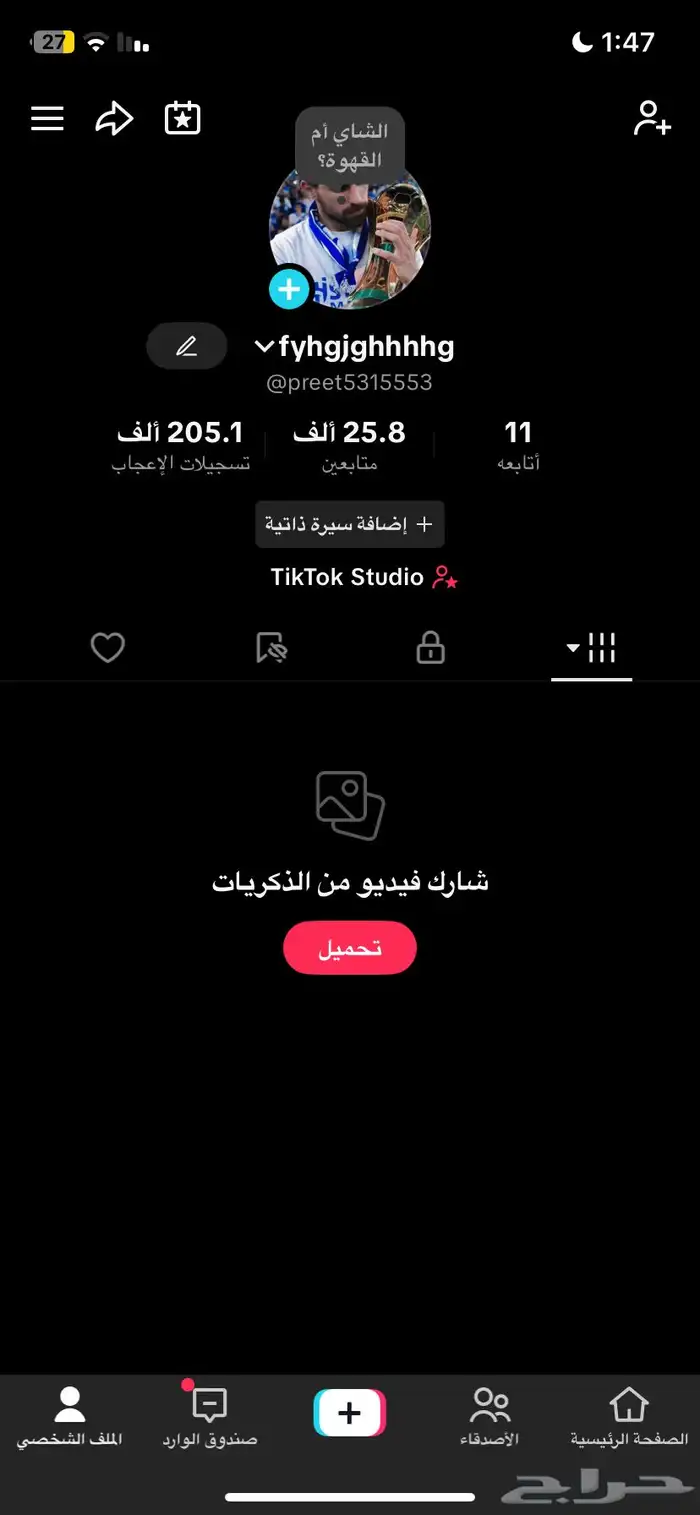View the 25.8 ألف followers list
This screenshot has height=1515, width=700.
[349, 445]
